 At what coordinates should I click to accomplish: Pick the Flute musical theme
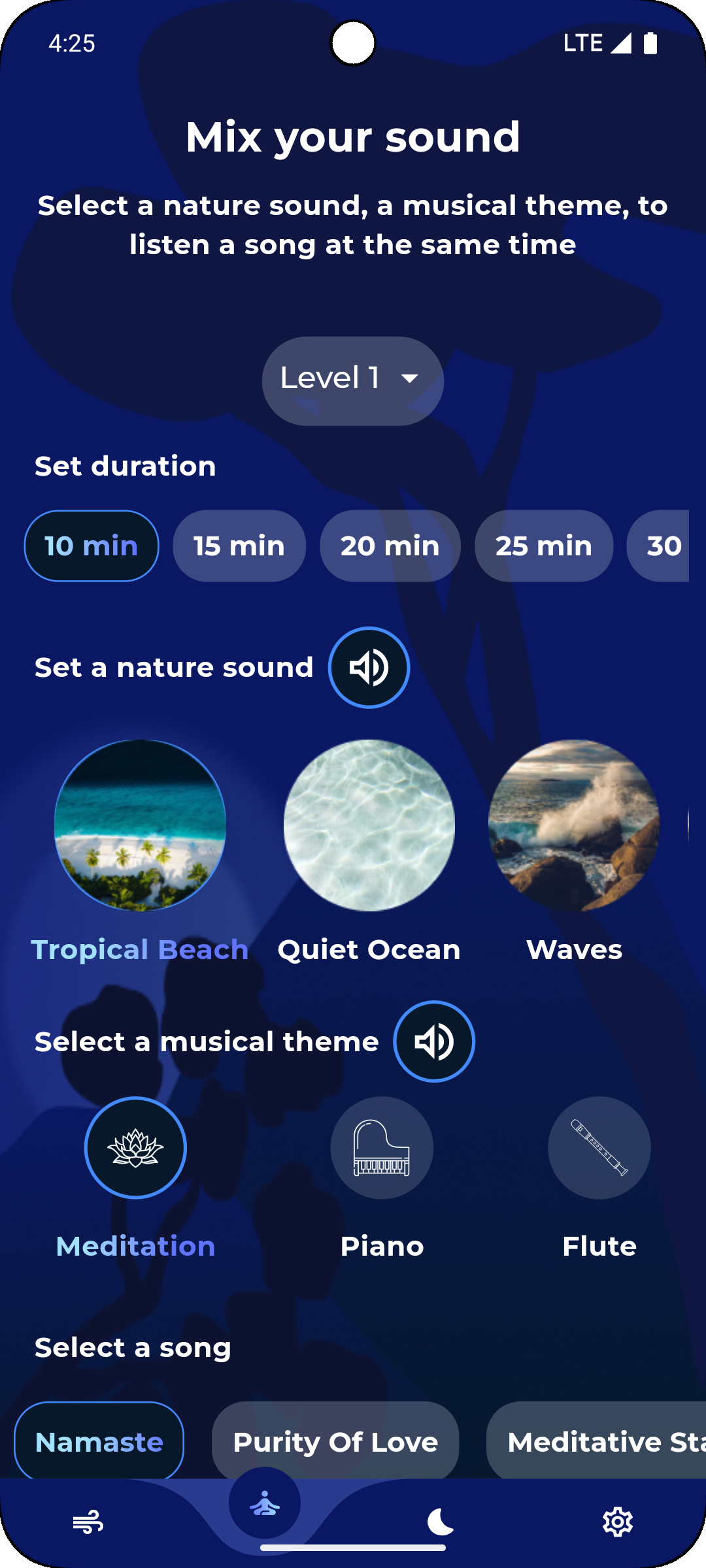pyautogui.click(x=599, y=1147)
